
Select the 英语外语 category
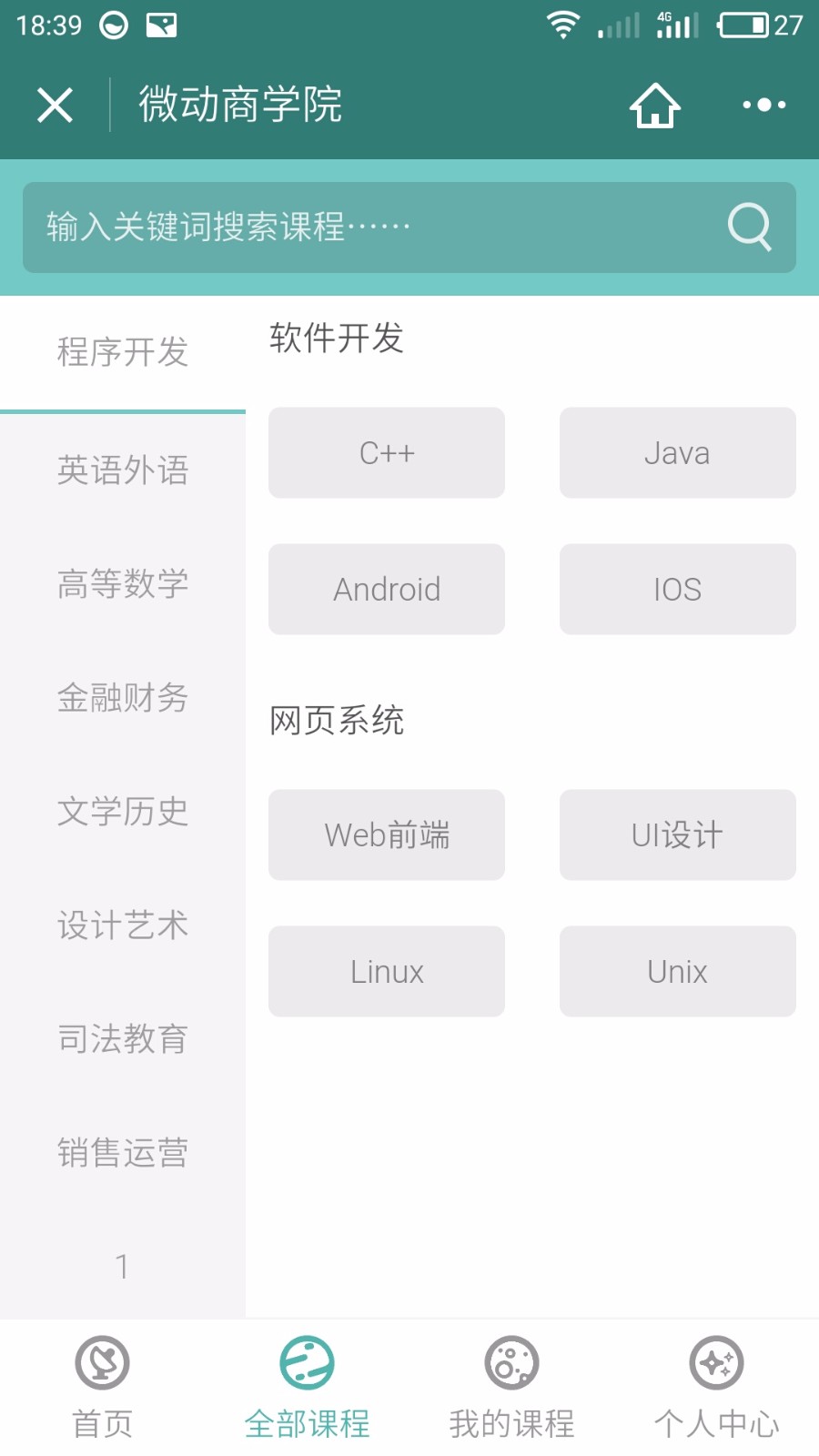[123, 470]
